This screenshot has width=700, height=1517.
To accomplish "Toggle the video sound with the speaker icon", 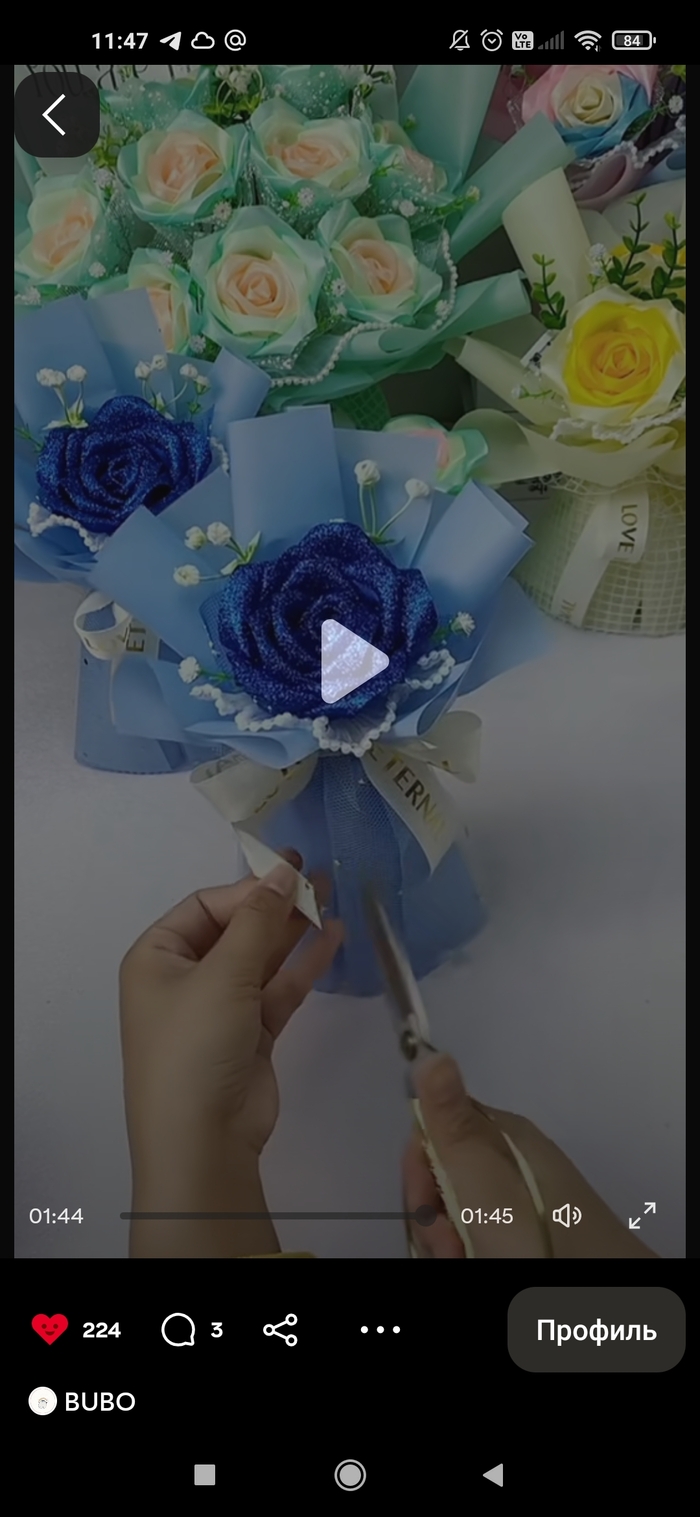I will point(567,1216).
